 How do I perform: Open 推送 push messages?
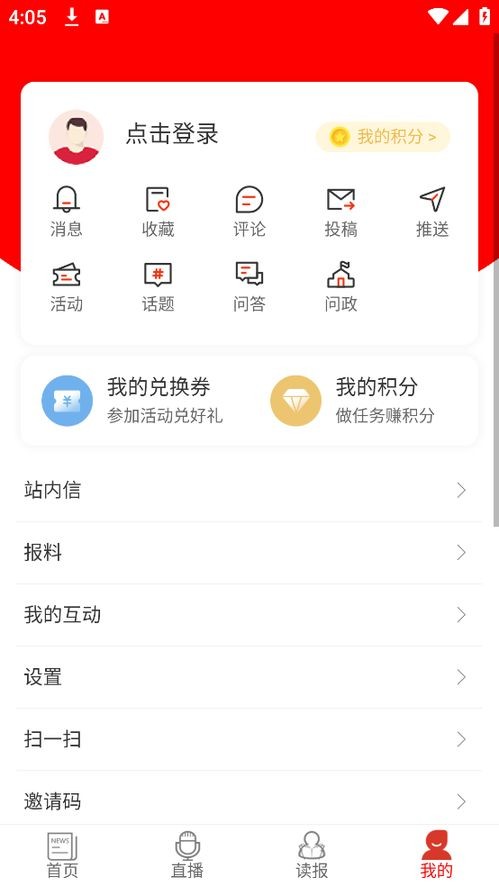click(x=432, y=212)
